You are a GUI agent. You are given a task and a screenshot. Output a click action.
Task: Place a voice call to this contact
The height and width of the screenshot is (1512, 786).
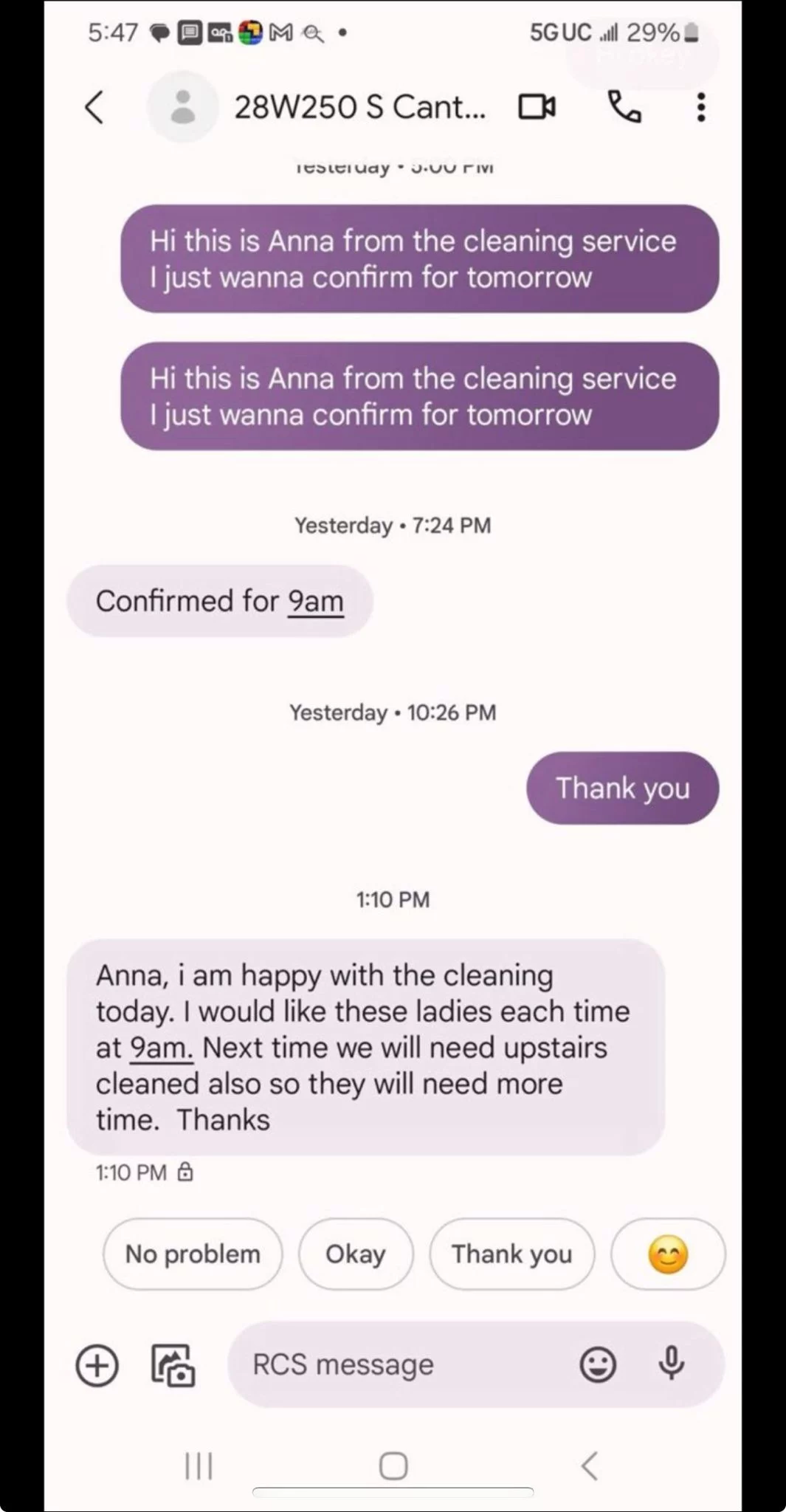click(x=624, y=108)
